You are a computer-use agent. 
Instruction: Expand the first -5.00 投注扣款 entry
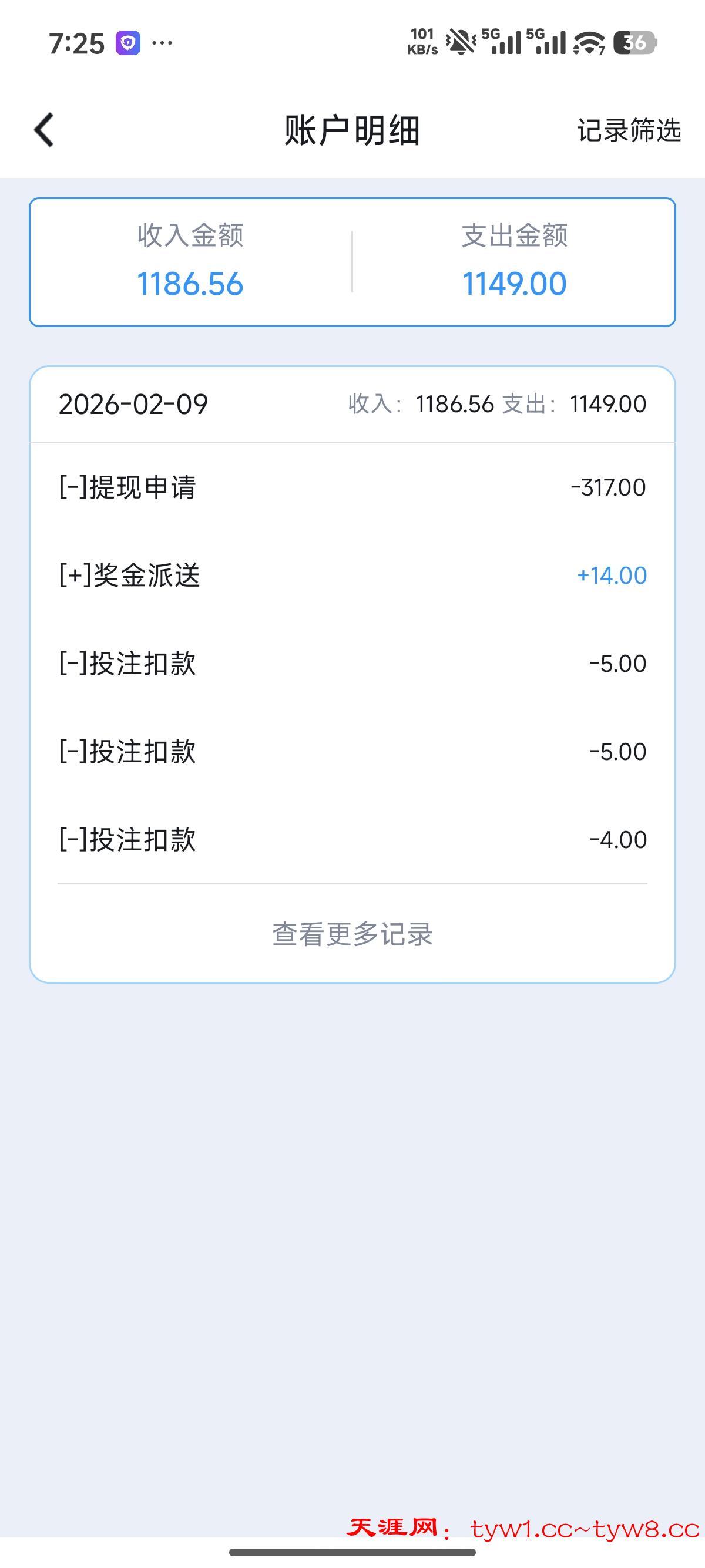coord(352,663)
